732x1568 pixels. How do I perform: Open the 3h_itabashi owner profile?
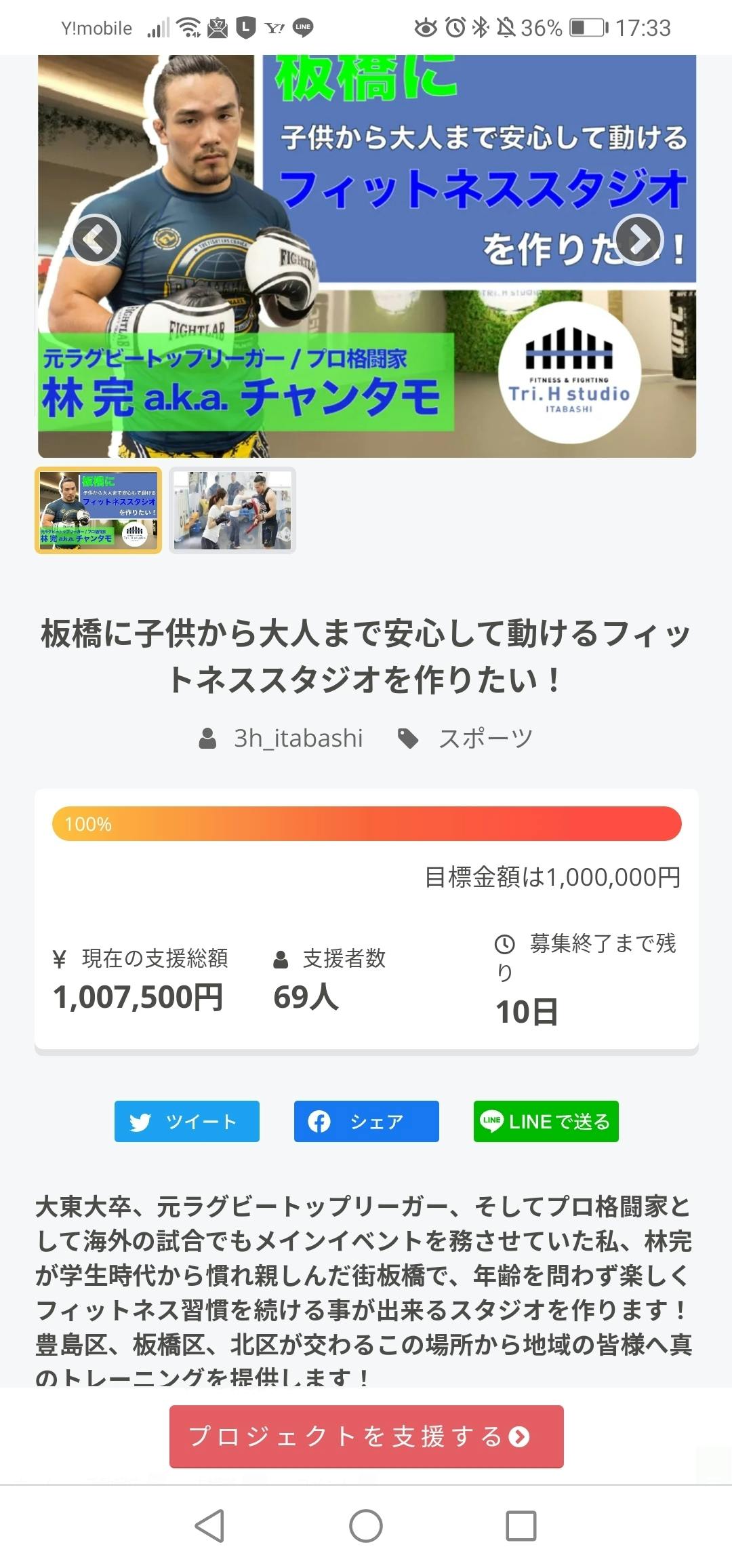pos(297,738)
